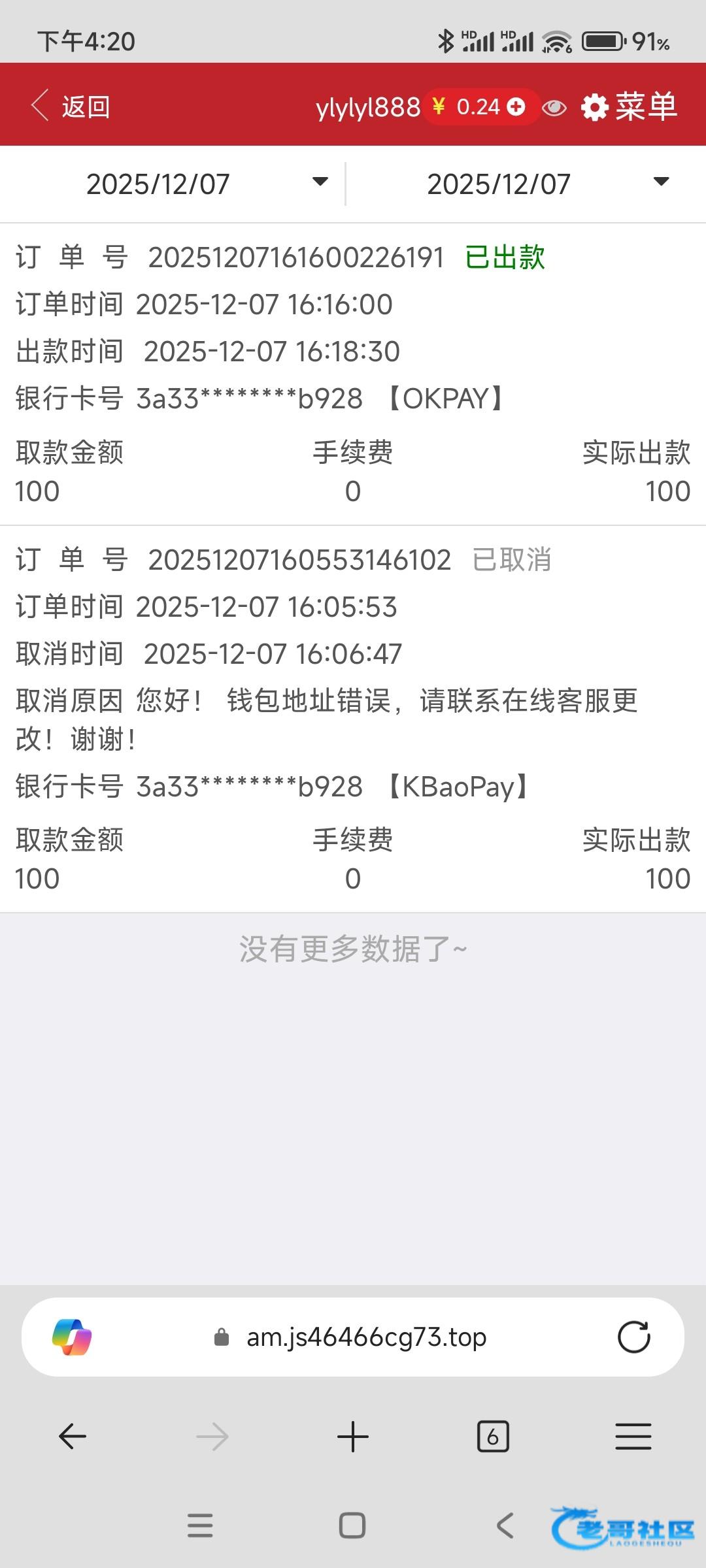
Task: Open recent apps from the navigation bar
Action: 200,1526
